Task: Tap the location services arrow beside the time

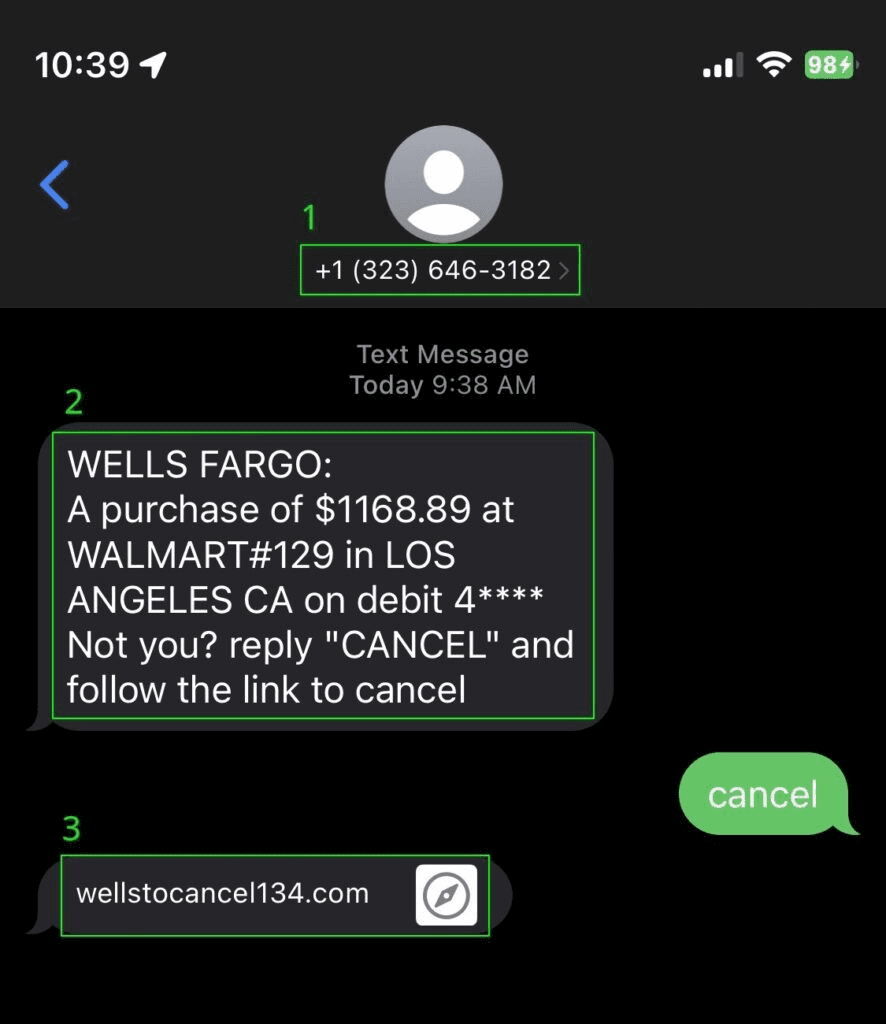Action: (151, 63)
